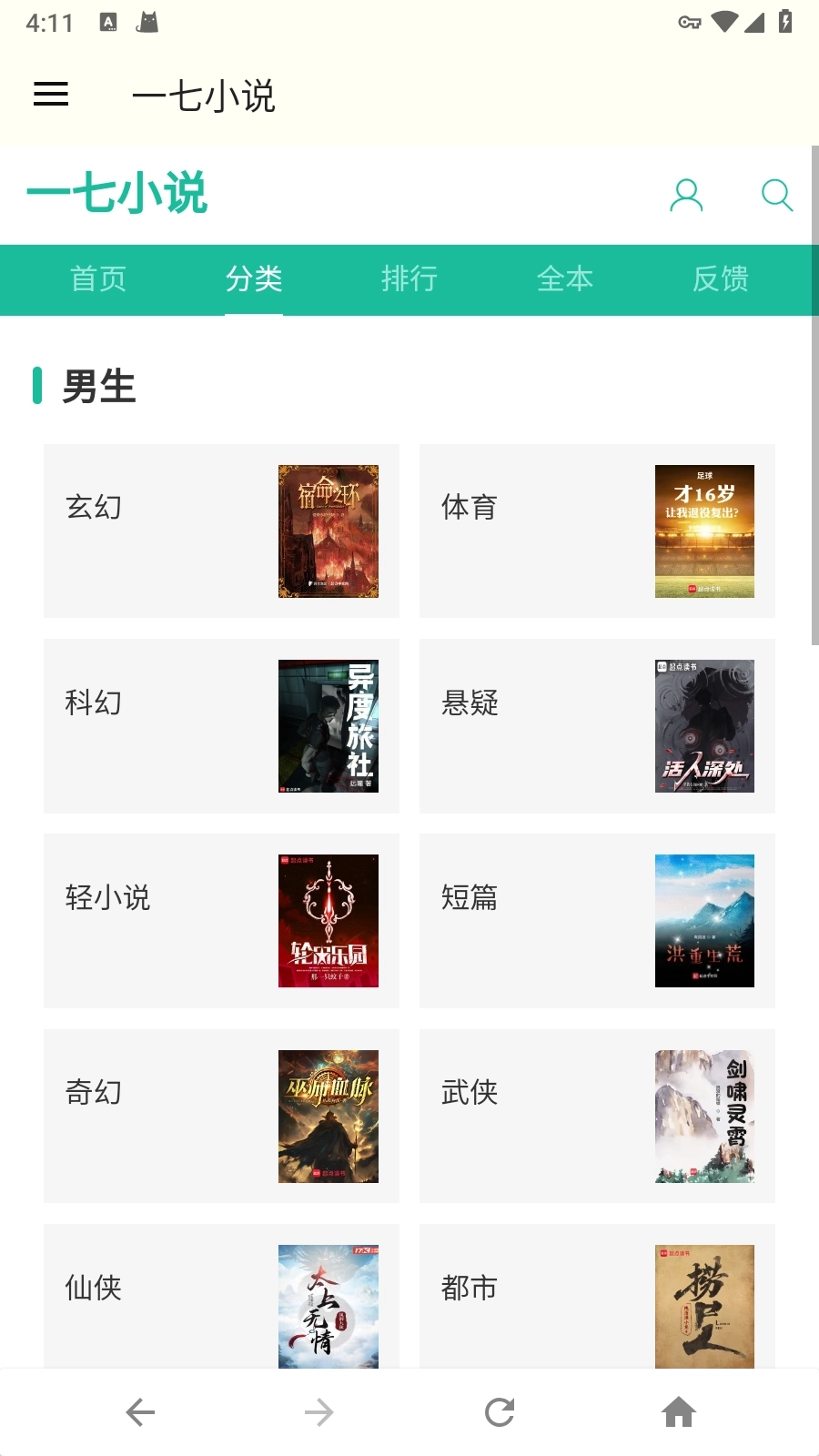Navigate back using the back arrow
Screen dimensions: 819x1456
tap(138, 1412)
